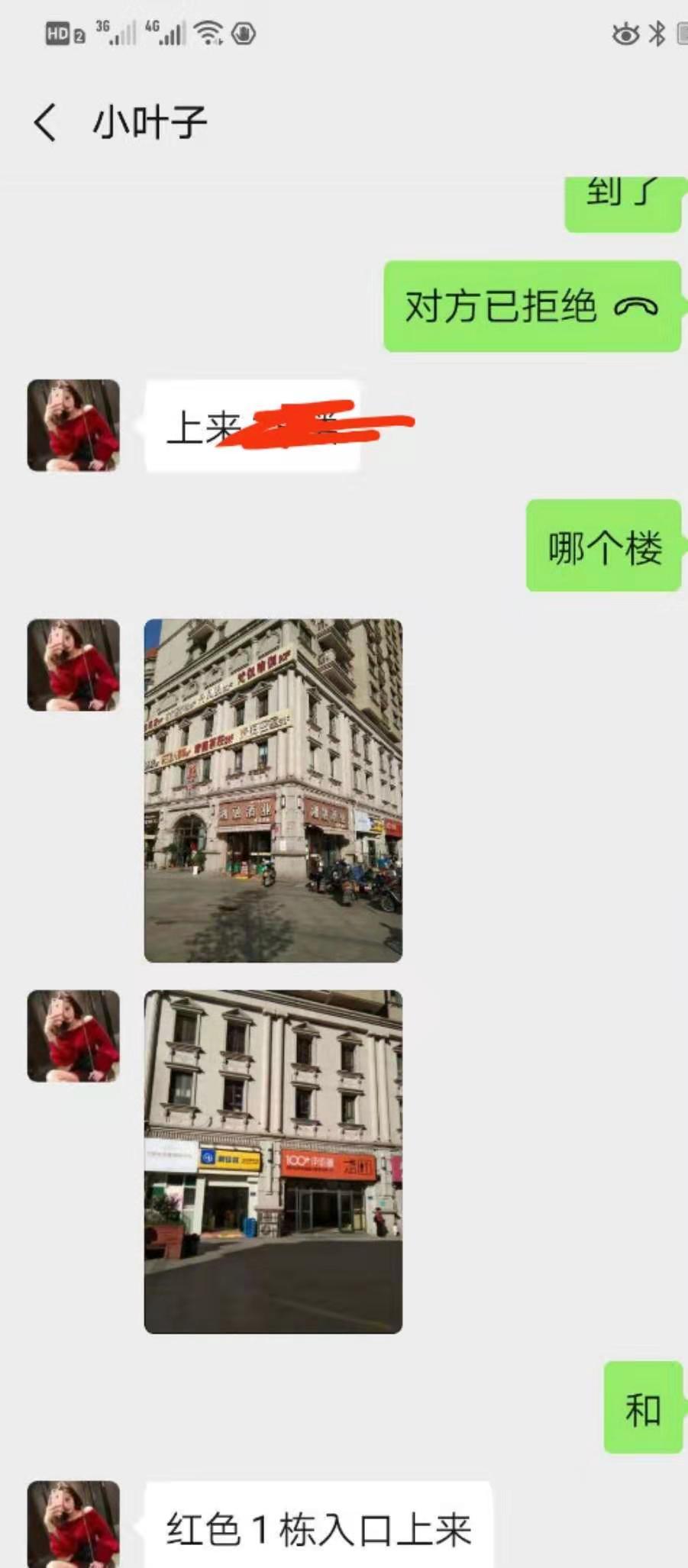Open the avatar beside the 上来 message
Screen dimensions: 688x1568
pyautogui.click(x=73, y=425)
